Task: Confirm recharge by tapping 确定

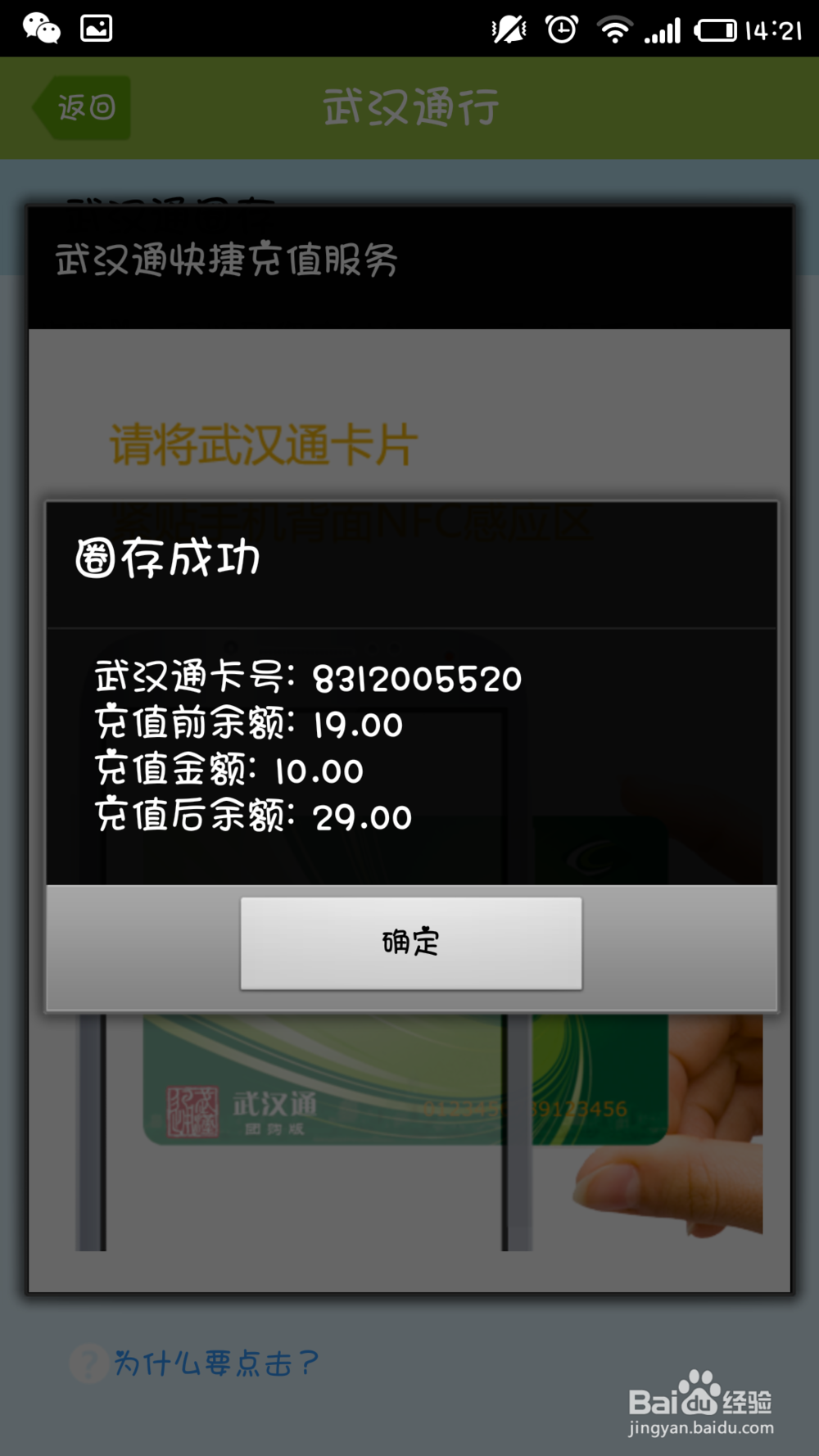Action: click(x=410, y=943)
